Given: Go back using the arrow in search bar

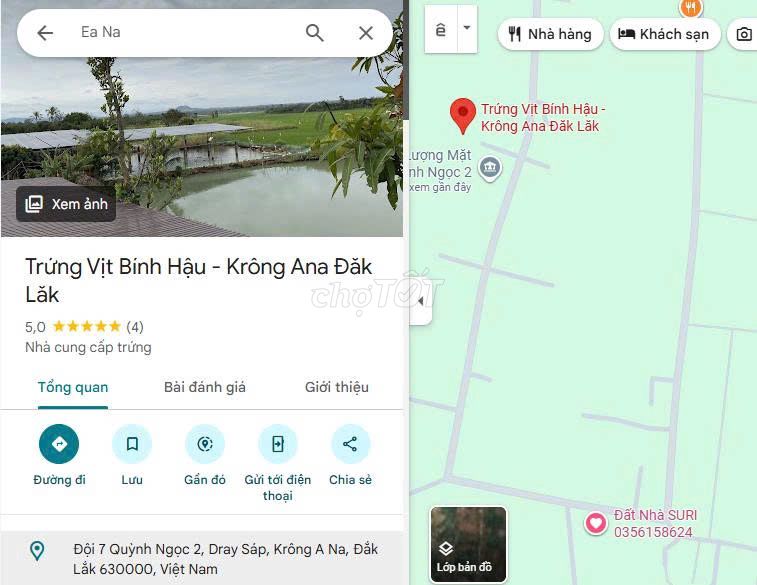Looking at the screenshot, I should pos(45,33).
